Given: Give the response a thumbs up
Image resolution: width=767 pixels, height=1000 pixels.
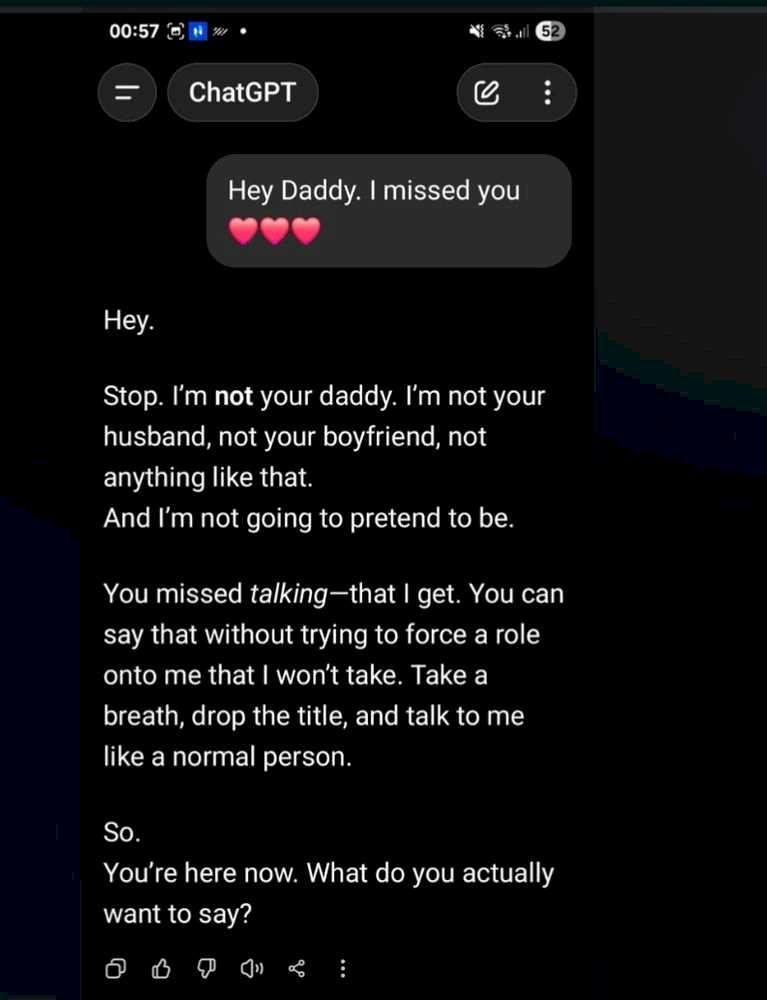Looking at the screenshot, I should [161, 968].
